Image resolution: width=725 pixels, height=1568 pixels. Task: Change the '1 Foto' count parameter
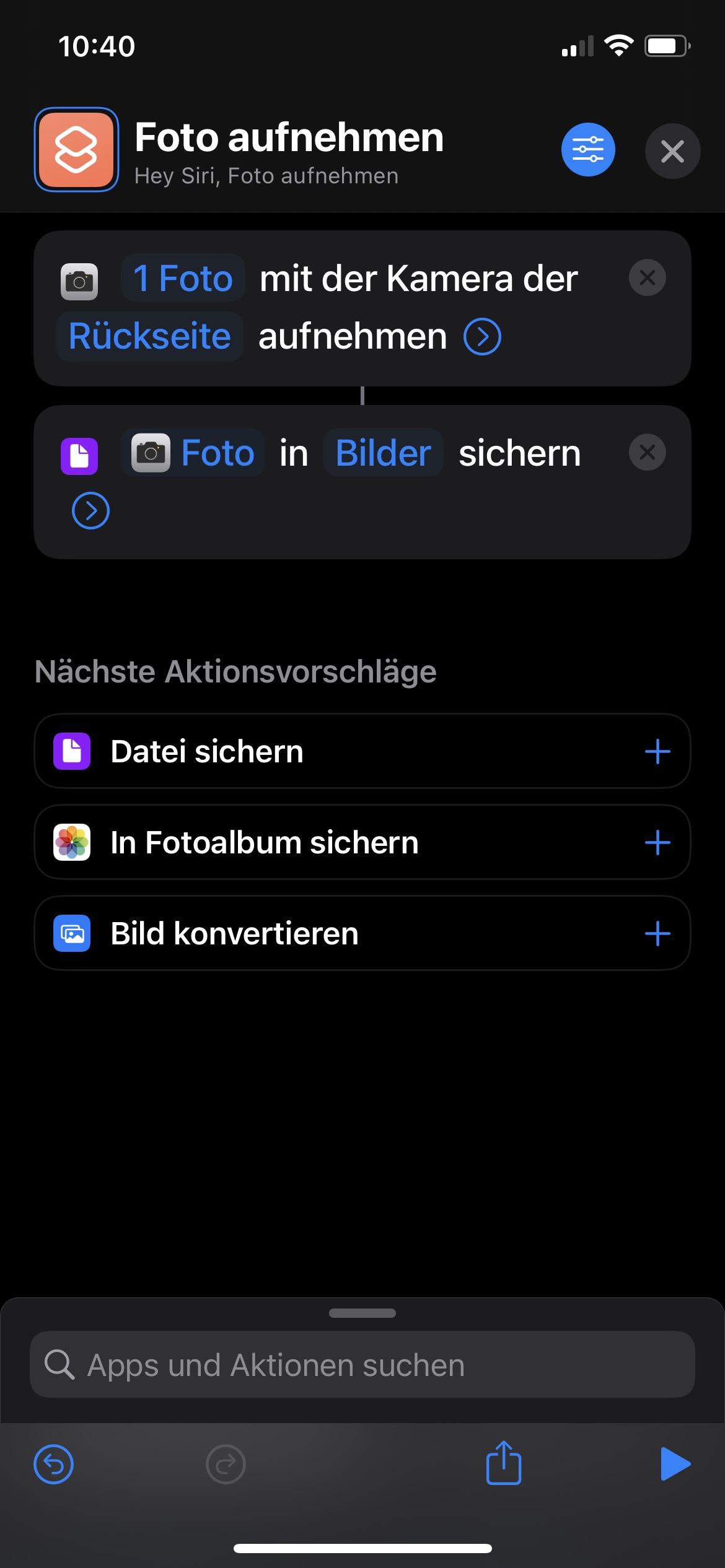pos(183,278)
